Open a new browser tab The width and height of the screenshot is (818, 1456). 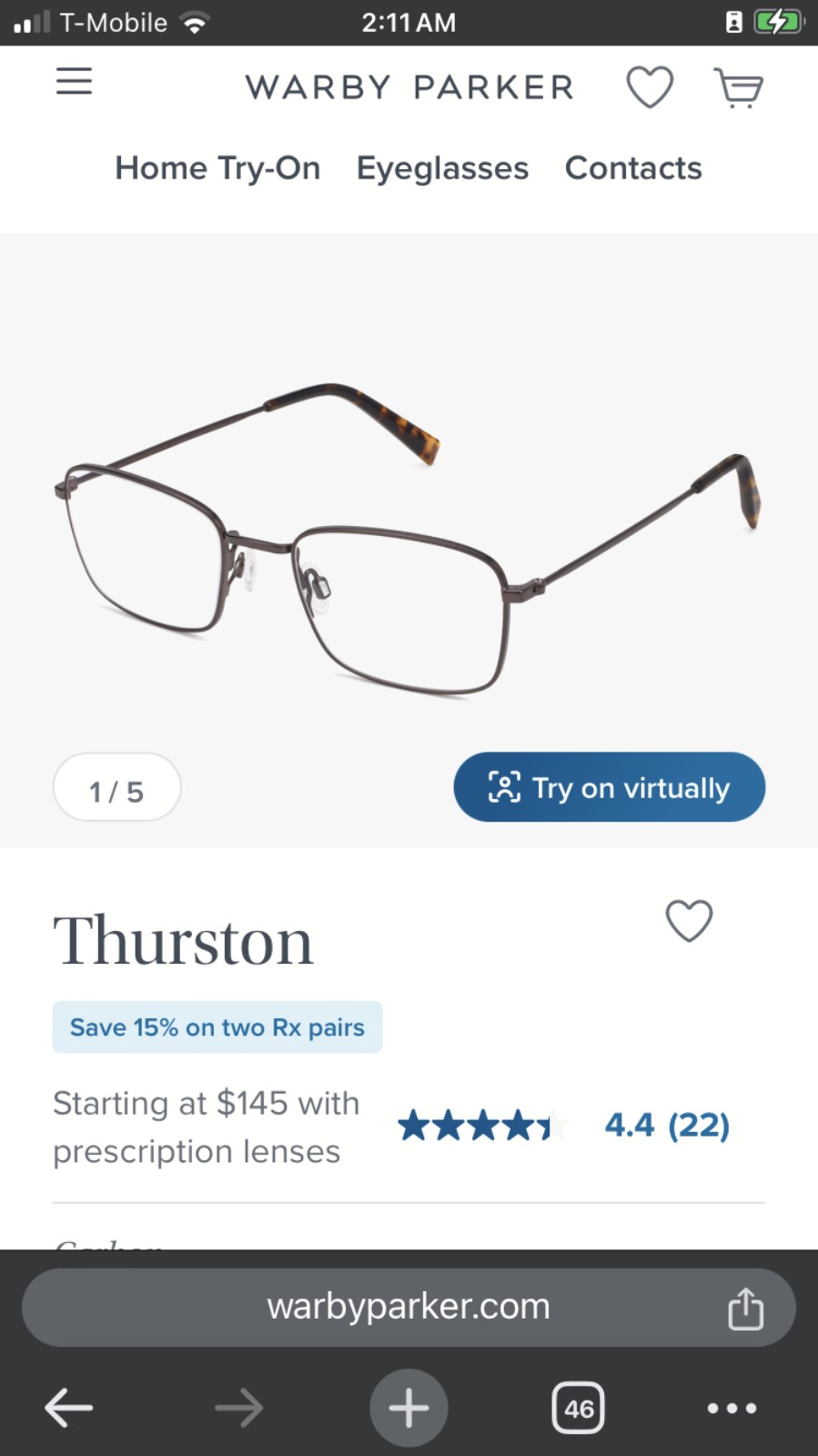pos(409,1408)
